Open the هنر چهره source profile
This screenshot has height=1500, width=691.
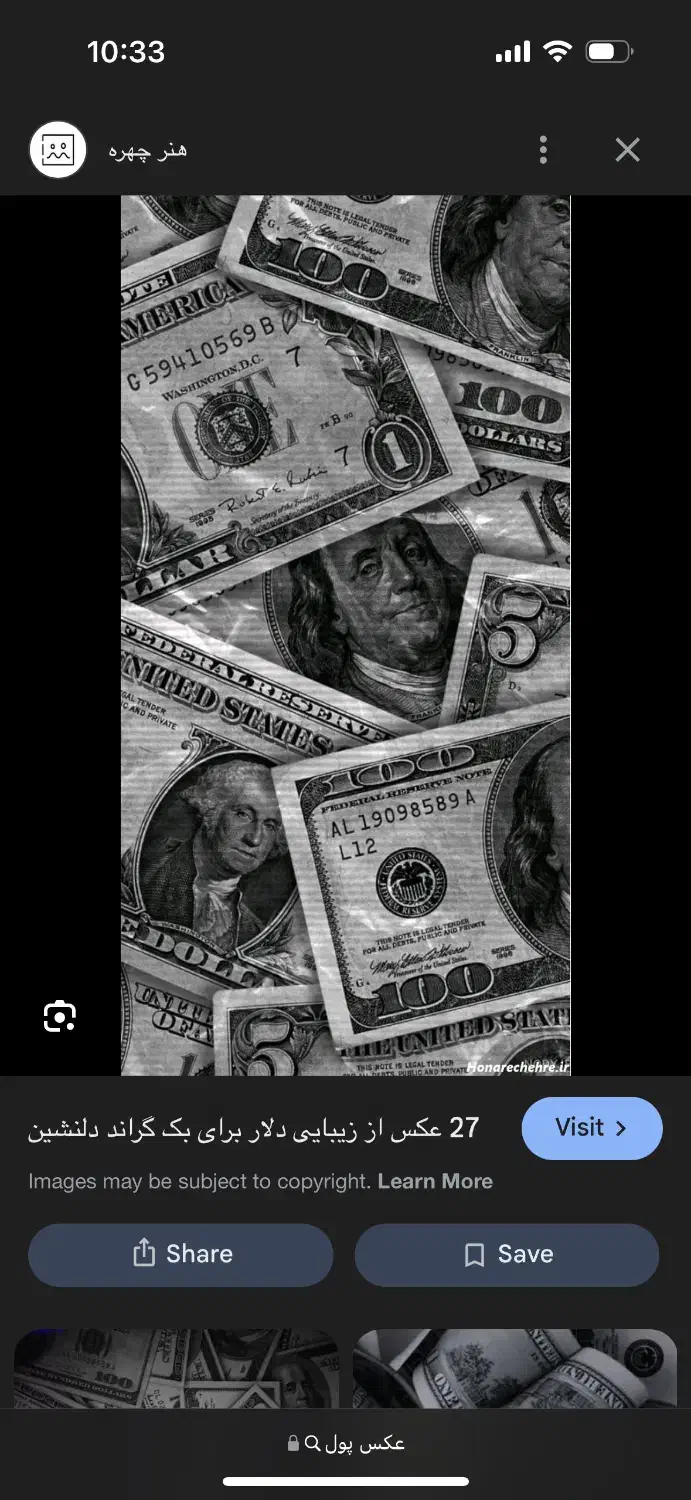(110, 150)
